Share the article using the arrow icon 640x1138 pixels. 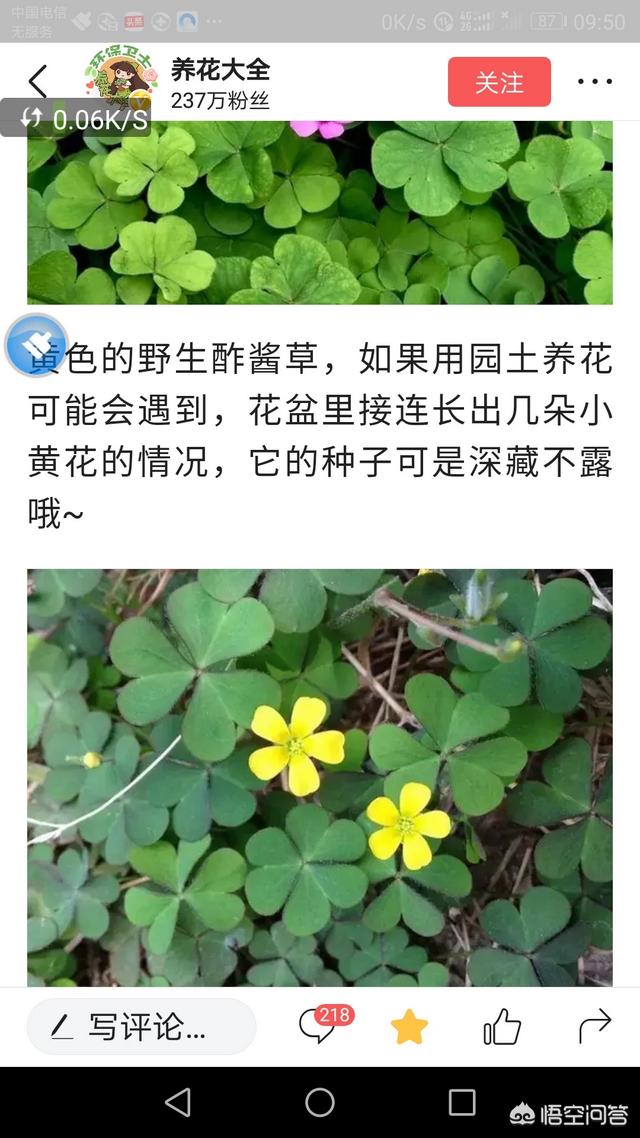pyautogui.click(x=595, y=1025)
